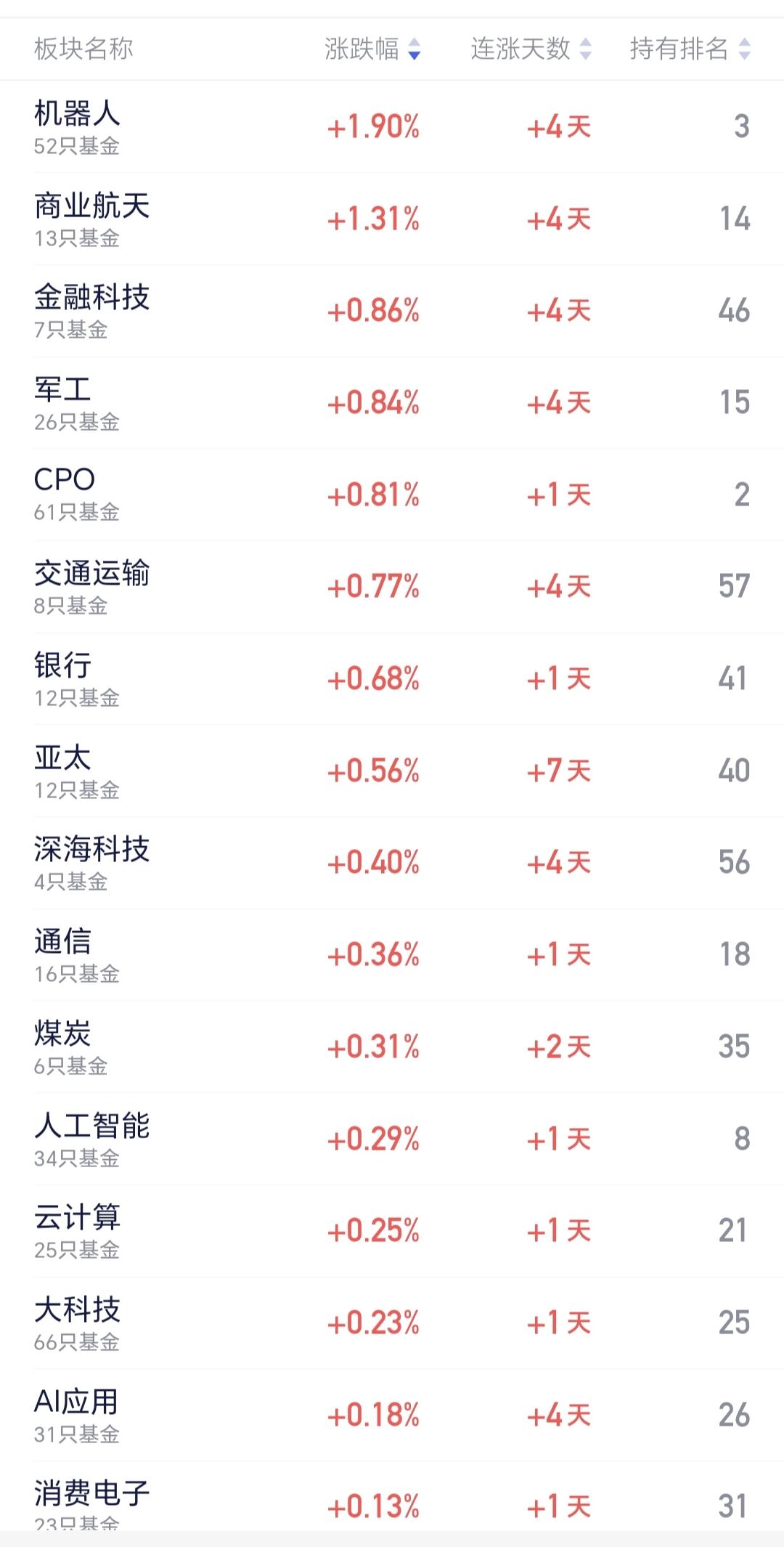Open the 云计算 sector row

(392, 1230)
